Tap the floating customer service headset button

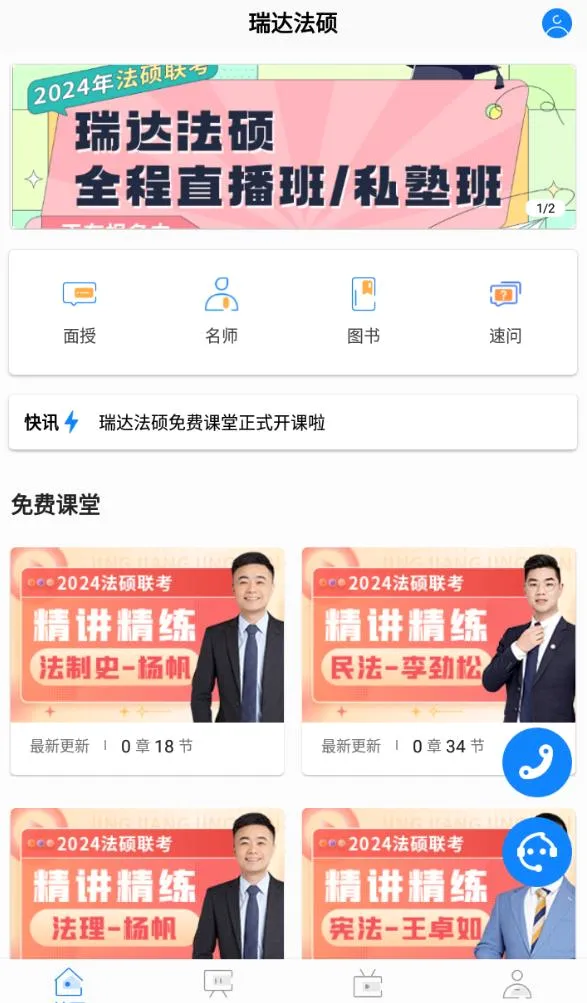pos(536,851)
